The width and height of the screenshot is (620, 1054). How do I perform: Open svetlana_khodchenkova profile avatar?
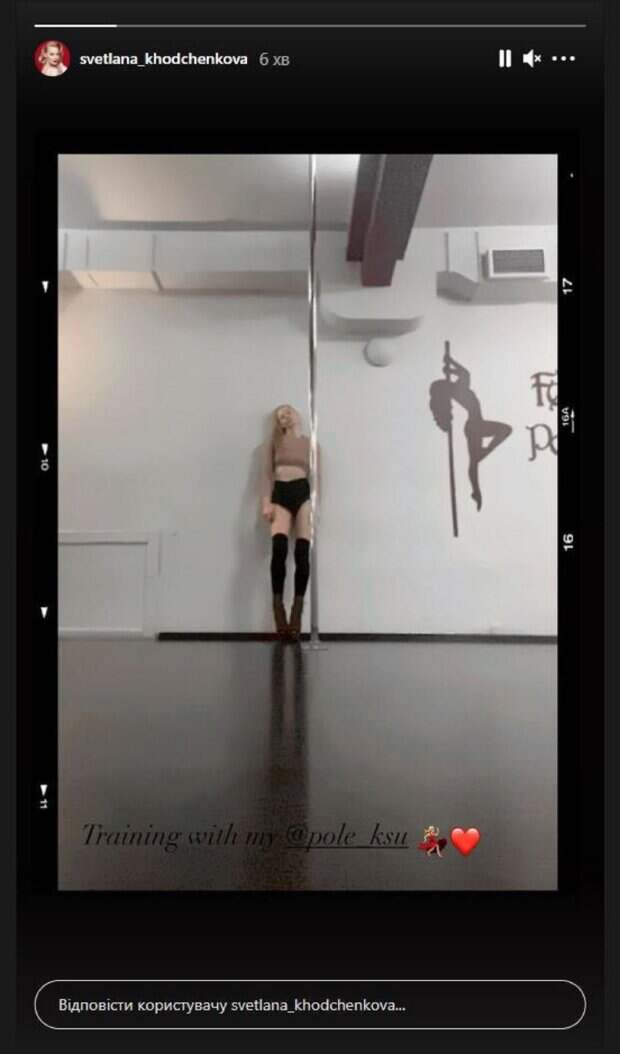click(x=52, y=59)
